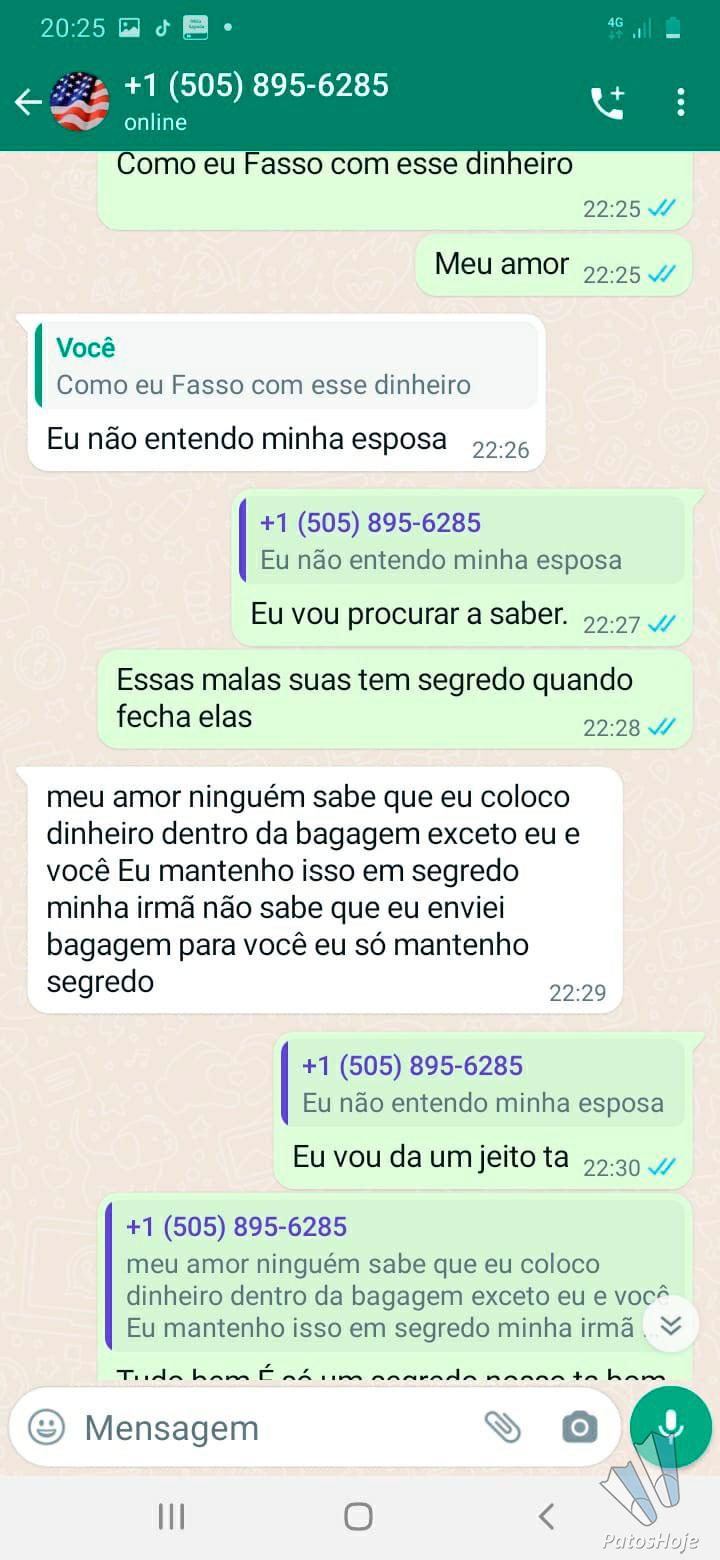Jump to the latest messages
720x1560 pixels.
click(x=671, y=1324)
